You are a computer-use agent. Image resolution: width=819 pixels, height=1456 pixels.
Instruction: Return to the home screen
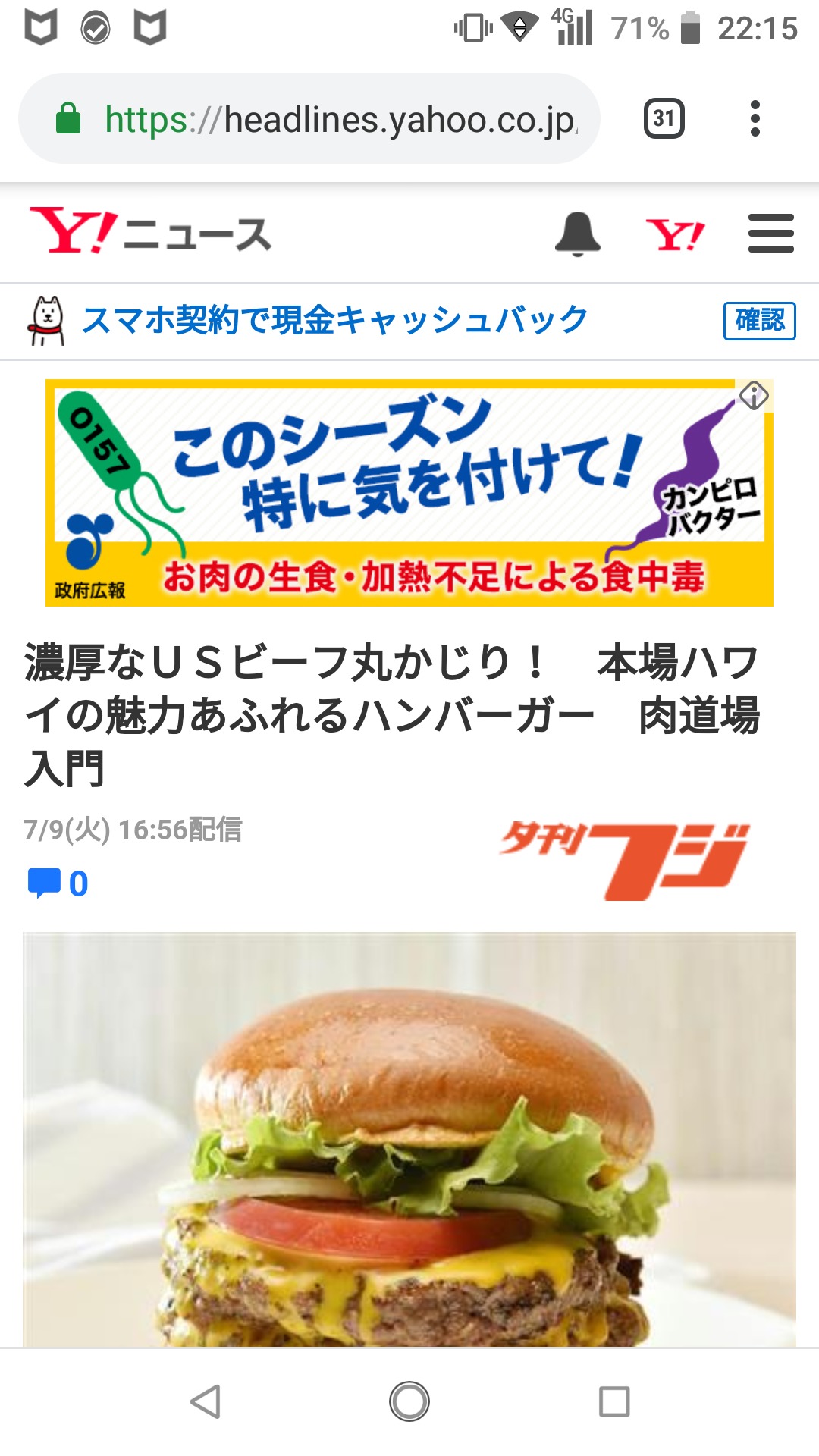tap(409, 1401)
